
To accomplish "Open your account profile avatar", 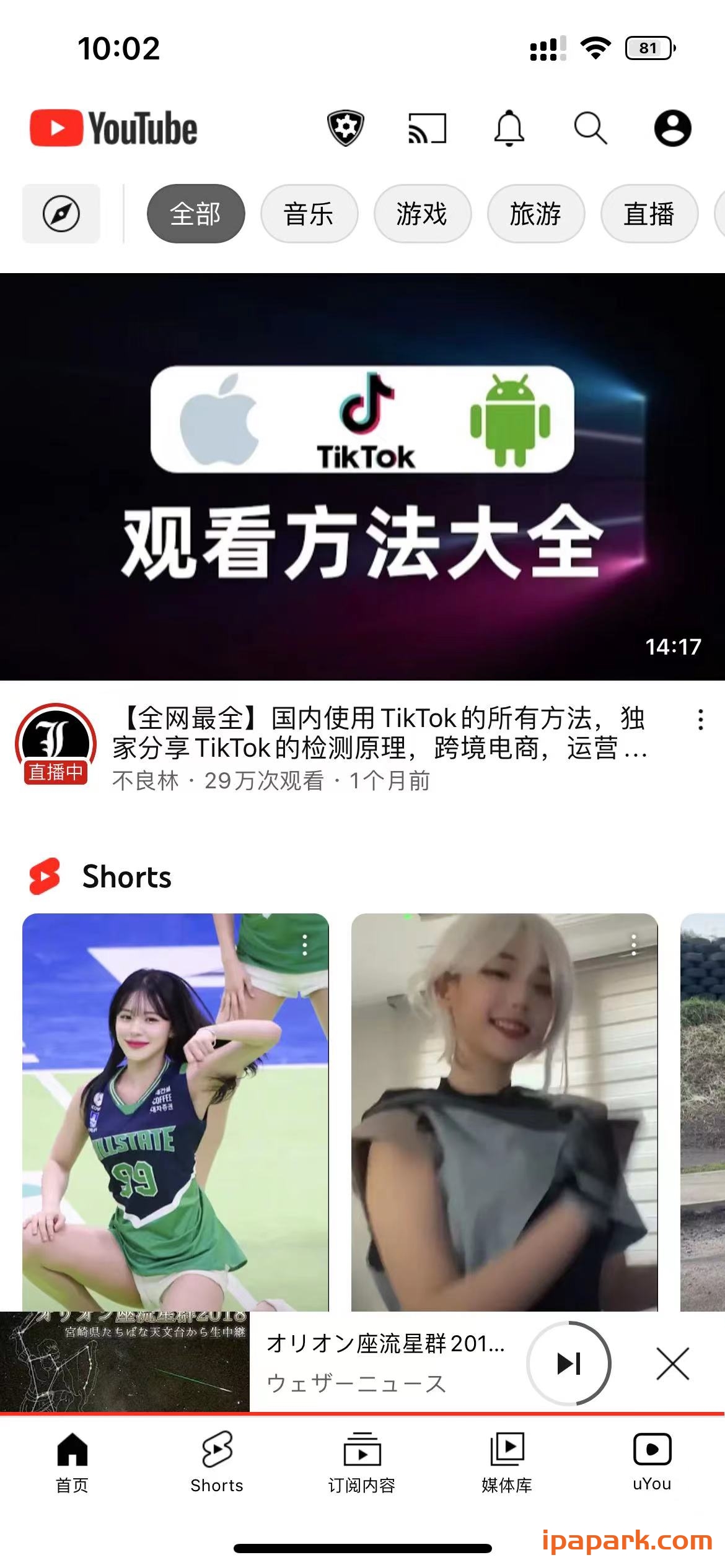I will (673, 128).
